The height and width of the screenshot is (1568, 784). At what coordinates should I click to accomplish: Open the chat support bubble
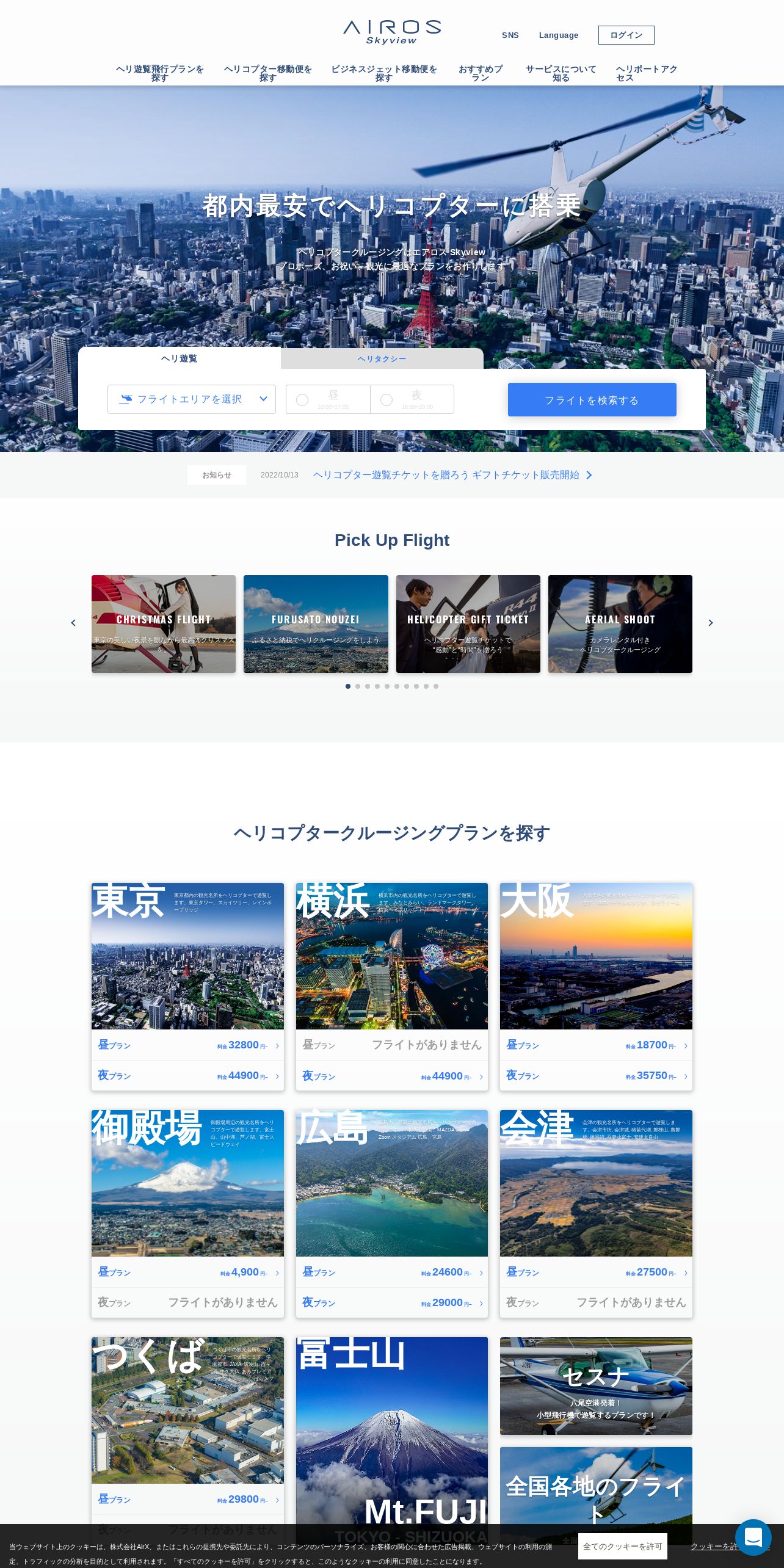coord(753,1537)
